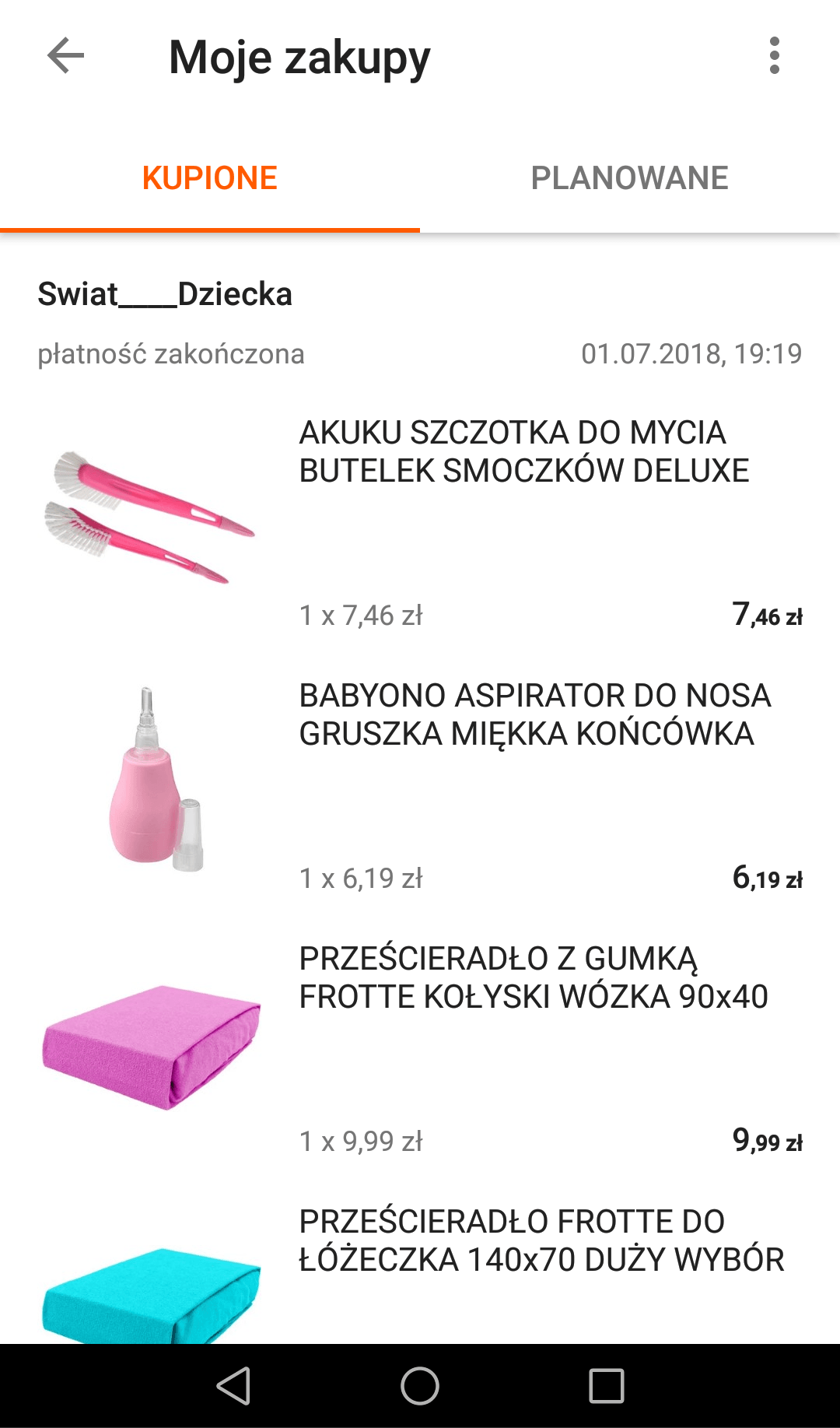View PRZEŚCIERADŁO FROTTE DO ŁÓŻECZKA purchase
This screenshot has width=840, height=1428.
pos(541,1241)
